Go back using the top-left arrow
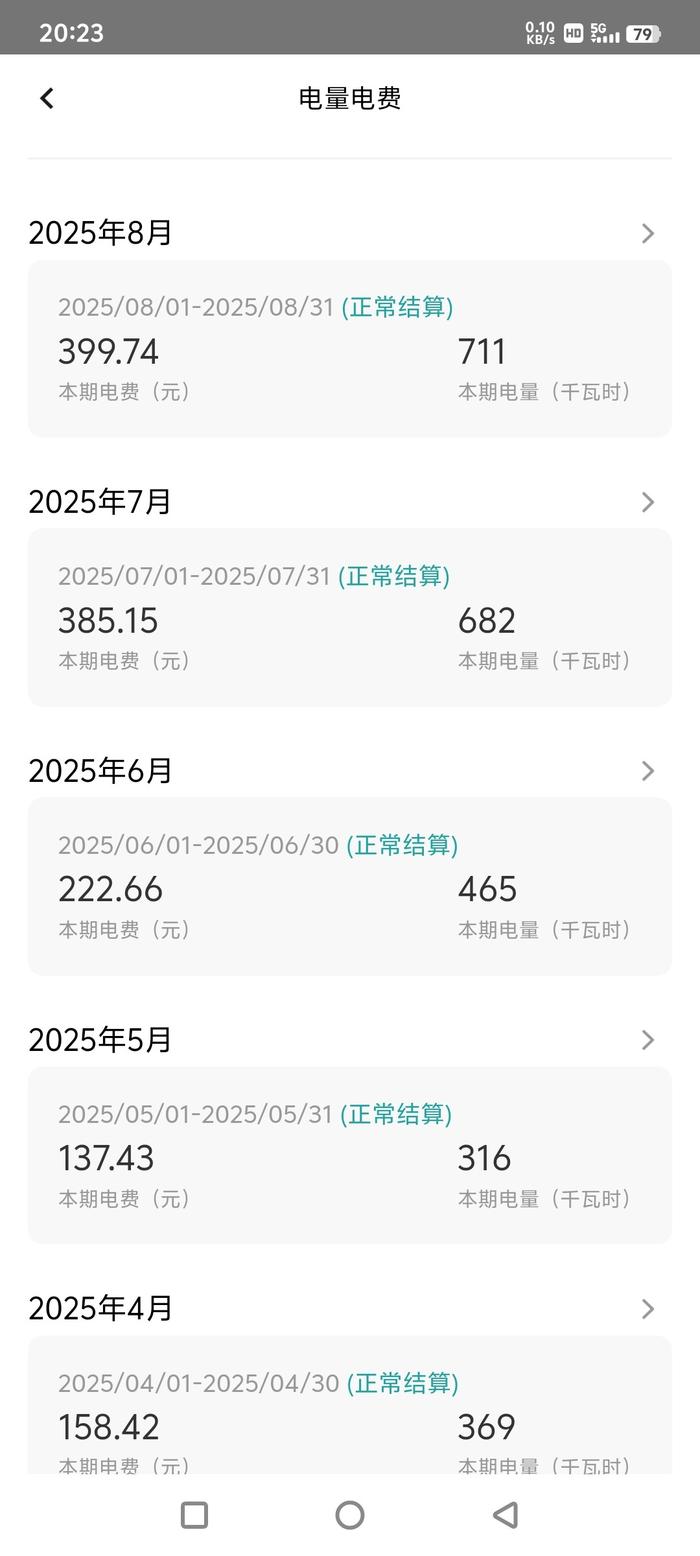Viewport: 700px width, 1556px height. click(x=46, y=98)
